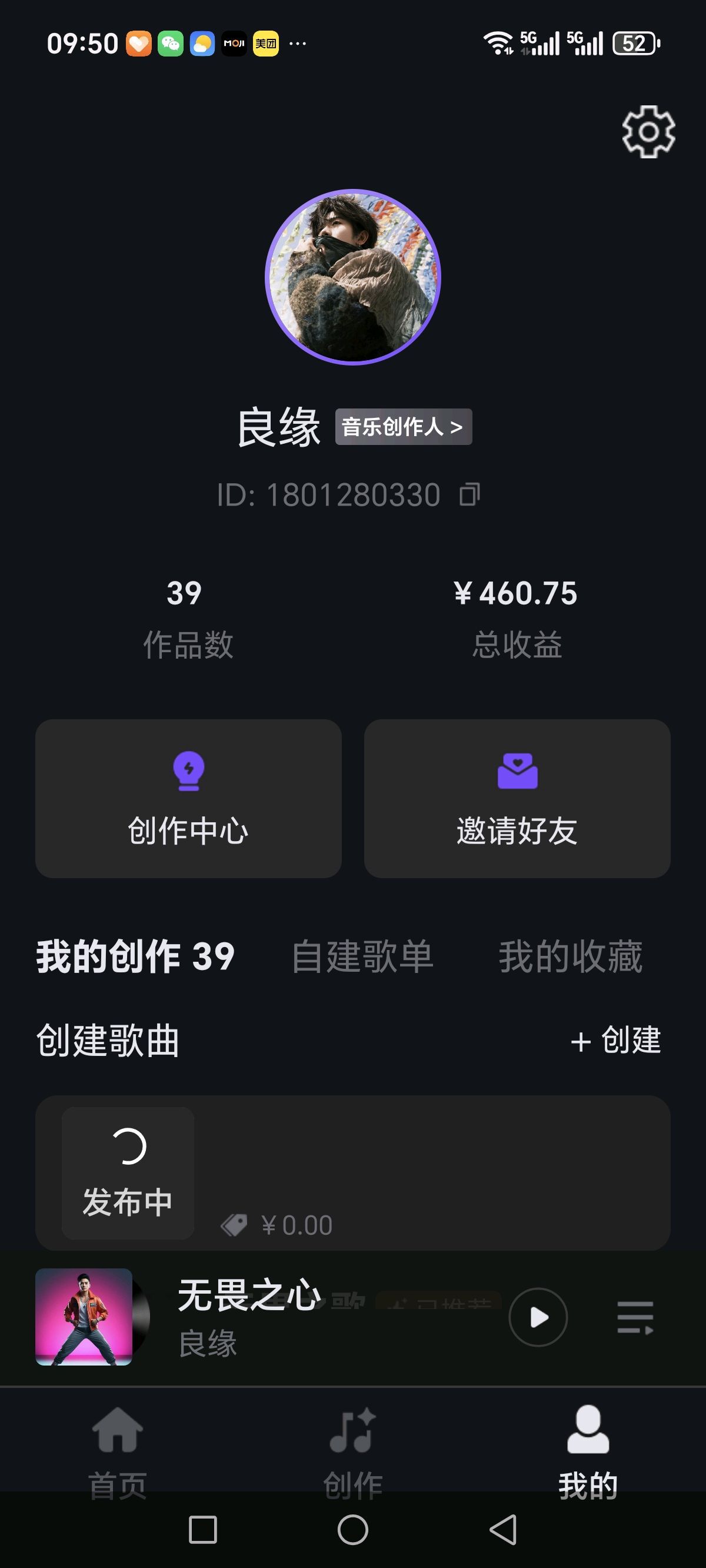This screenshot has height=1568, width=706.
Task: Switch to 我的收藏 tab
Action: coord(570,956)
